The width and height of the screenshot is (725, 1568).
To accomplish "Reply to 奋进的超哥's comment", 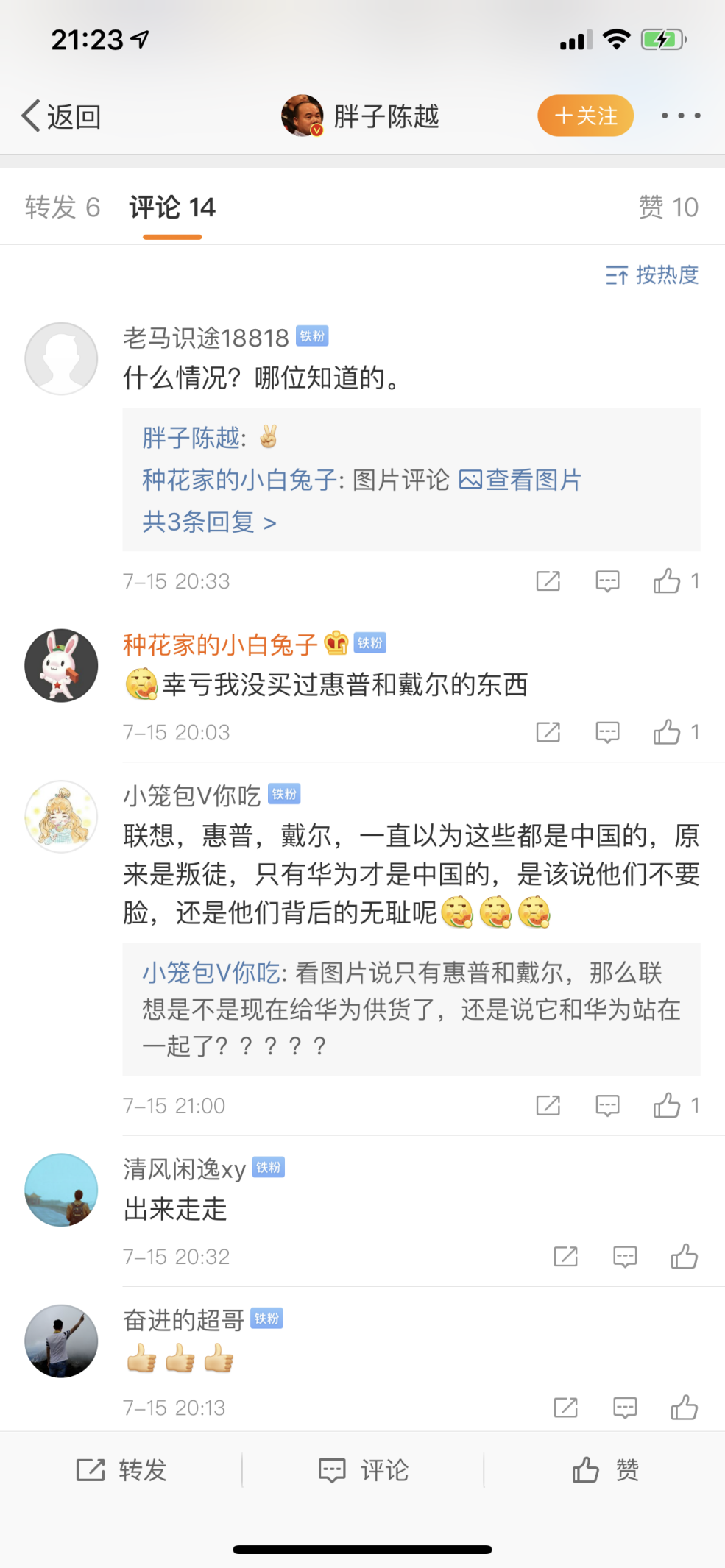I will [x=624, y=1408].
